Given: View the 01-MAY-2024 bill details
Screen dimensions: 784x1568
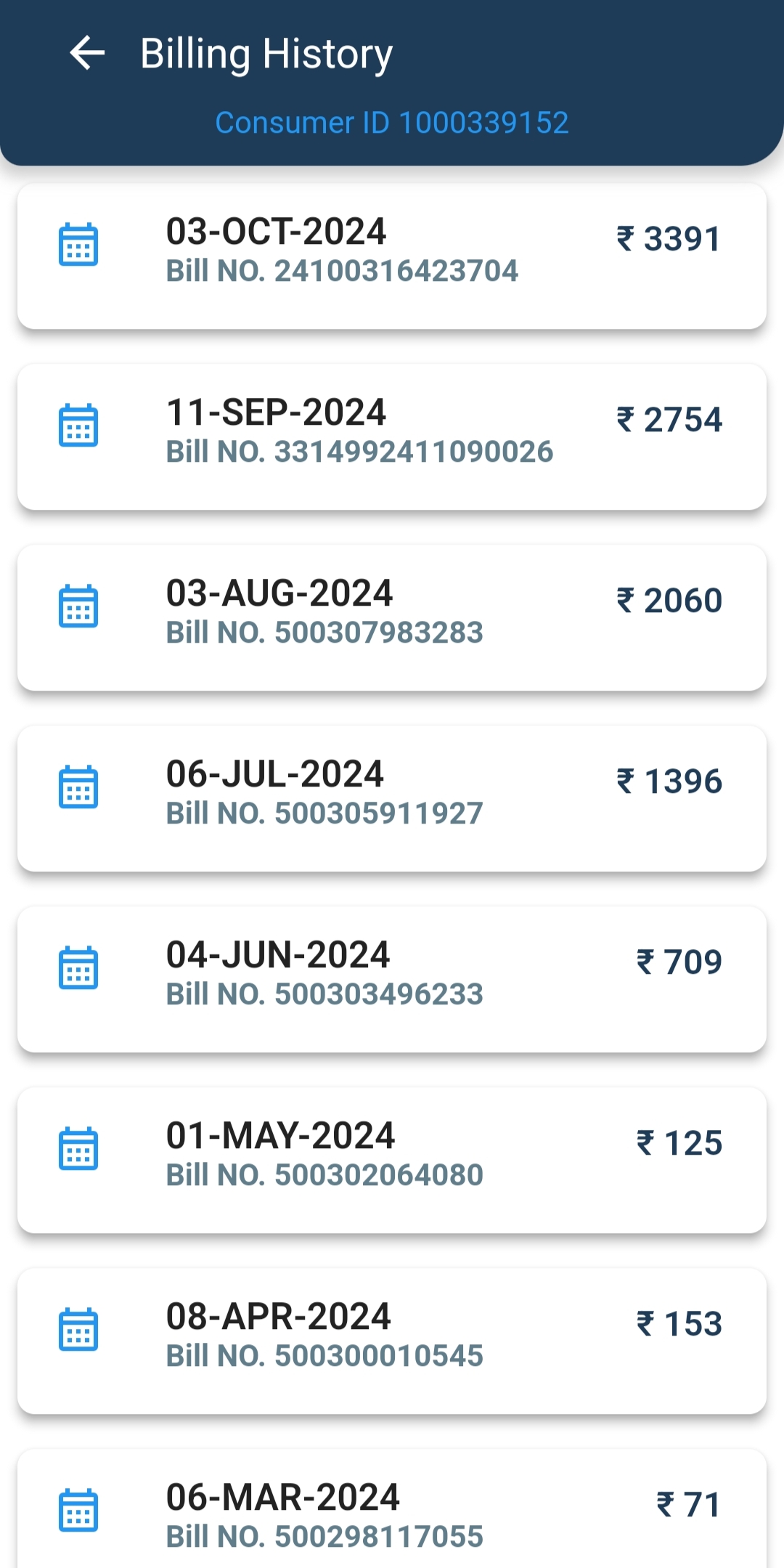Looking at the screenshot, I should pos(392,1161).
